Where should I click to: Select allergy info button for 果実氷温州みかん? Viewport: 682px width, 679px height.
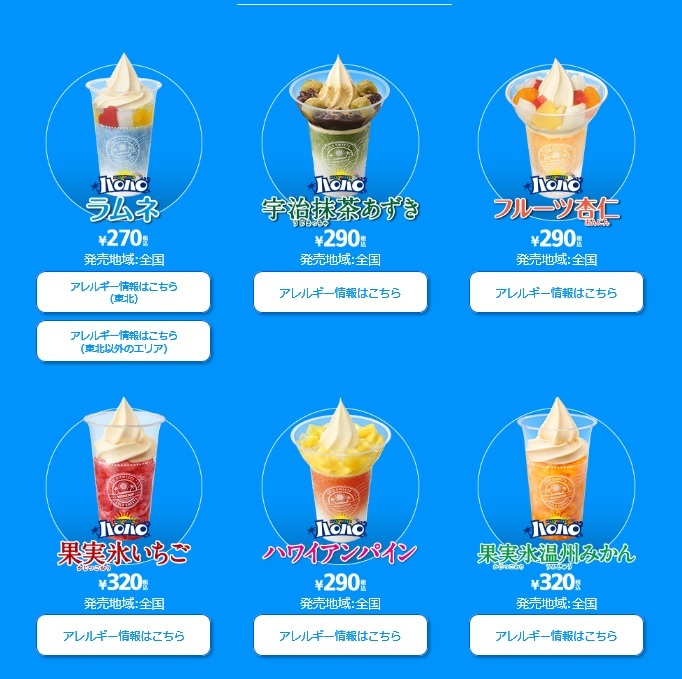556,635
